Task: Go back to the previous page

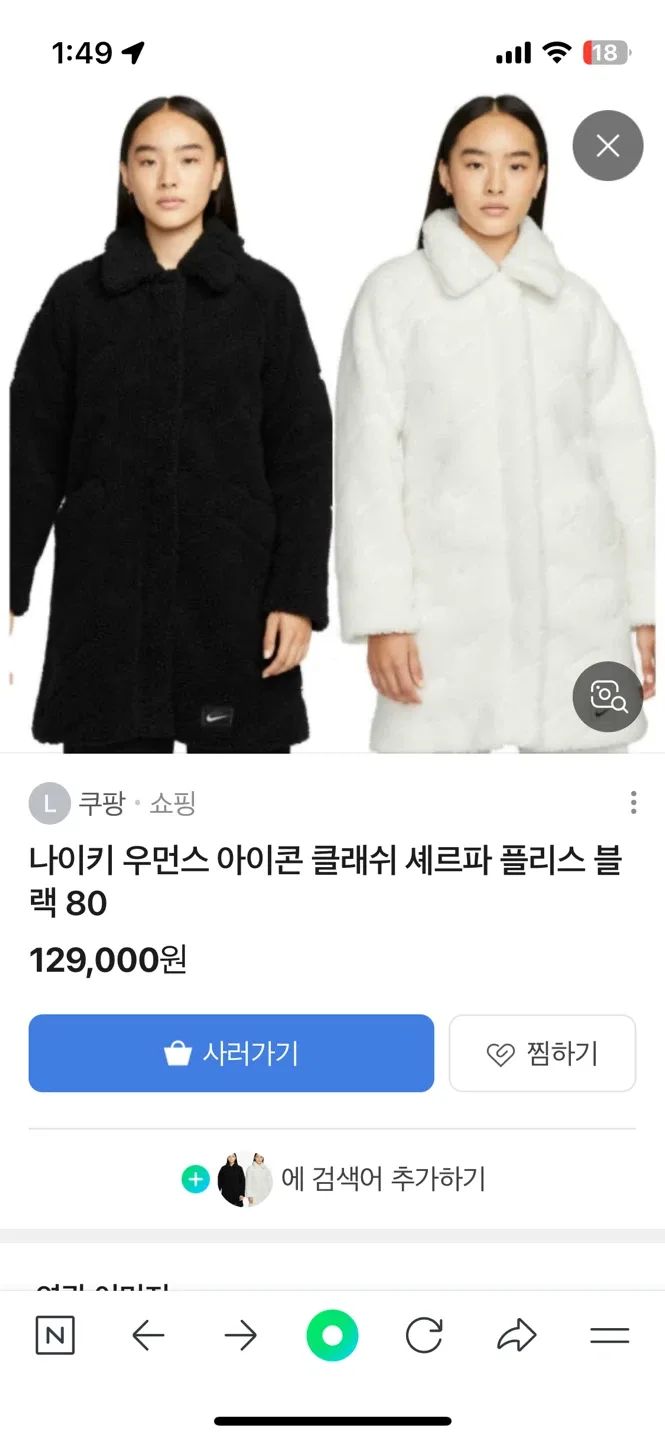Action: coord(148,1336)
